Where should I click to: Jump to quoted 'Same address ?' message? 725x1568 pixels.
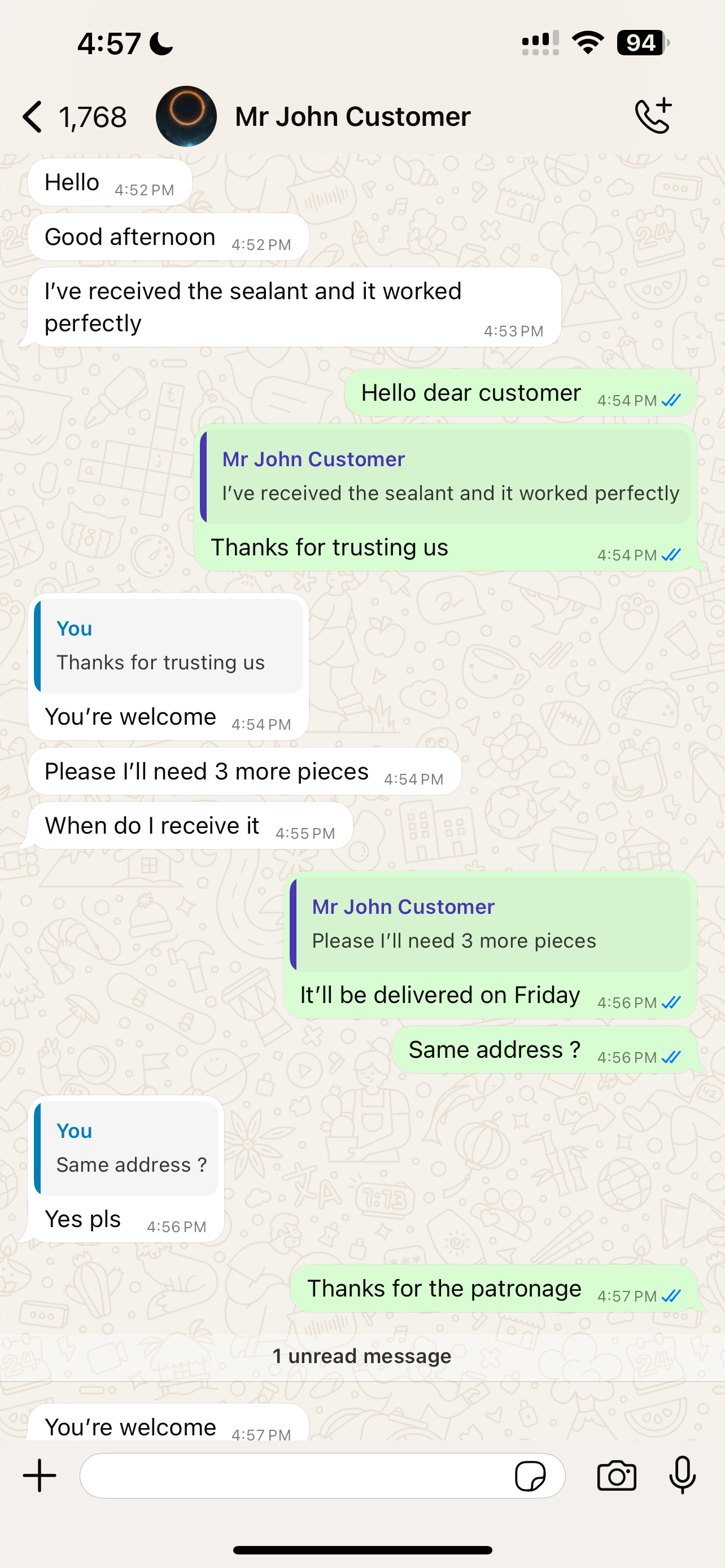(x=126, y=1148)
